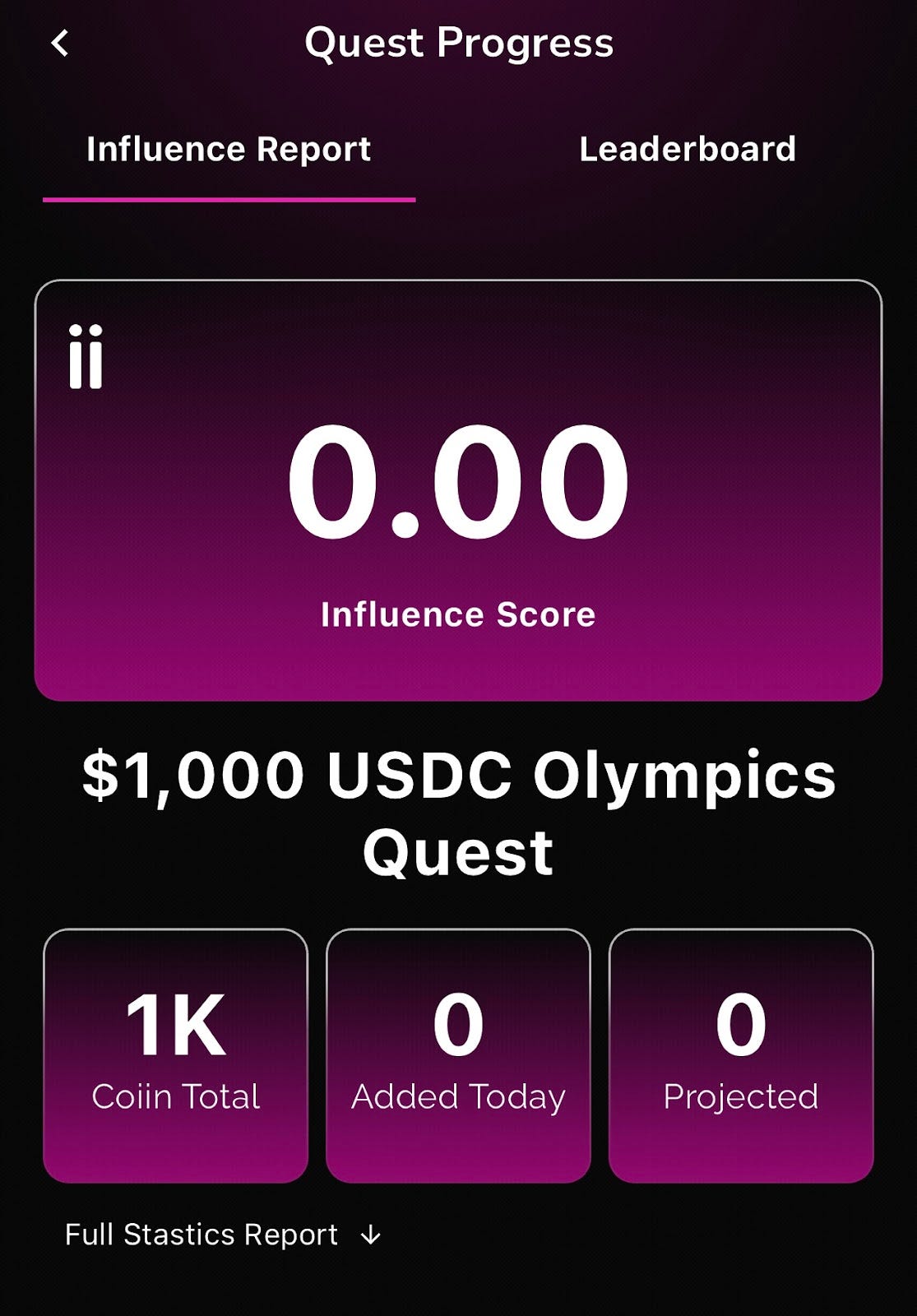Go back from Quest Progress
This screenshot has height=1316, width=917.
[x=60, y=43]
